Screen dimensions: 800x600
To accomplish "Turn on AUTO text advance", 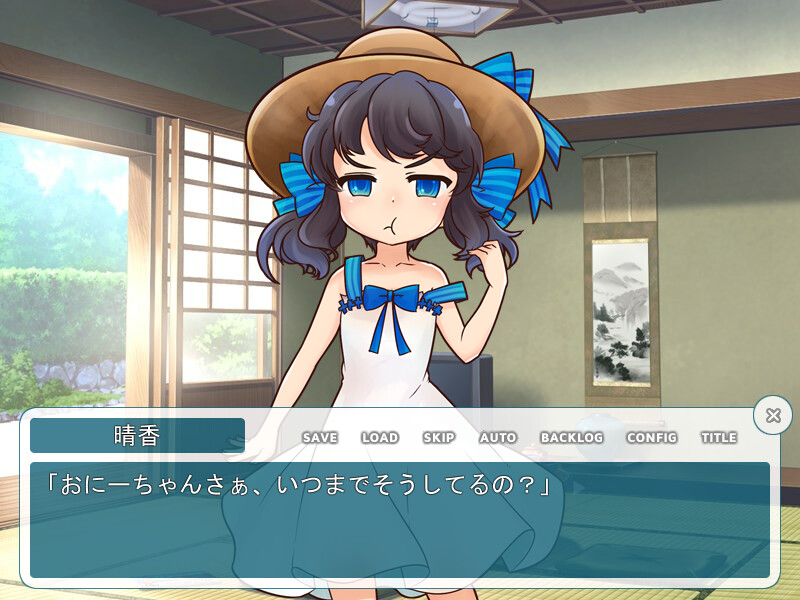I will pyautogui.click(x=498, y=438).
